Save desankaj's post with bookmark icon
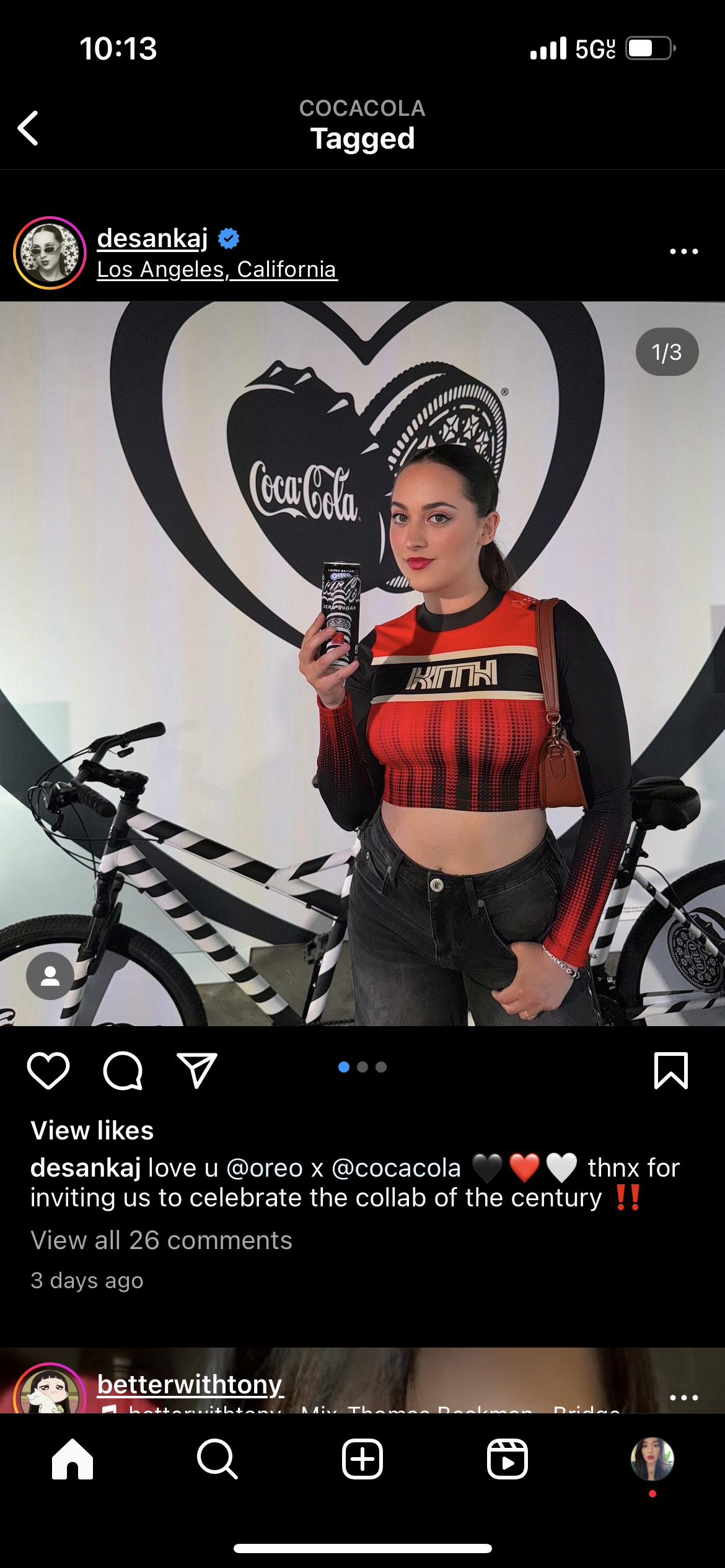Screen dimensions: 725x1568 point(670,1070)
